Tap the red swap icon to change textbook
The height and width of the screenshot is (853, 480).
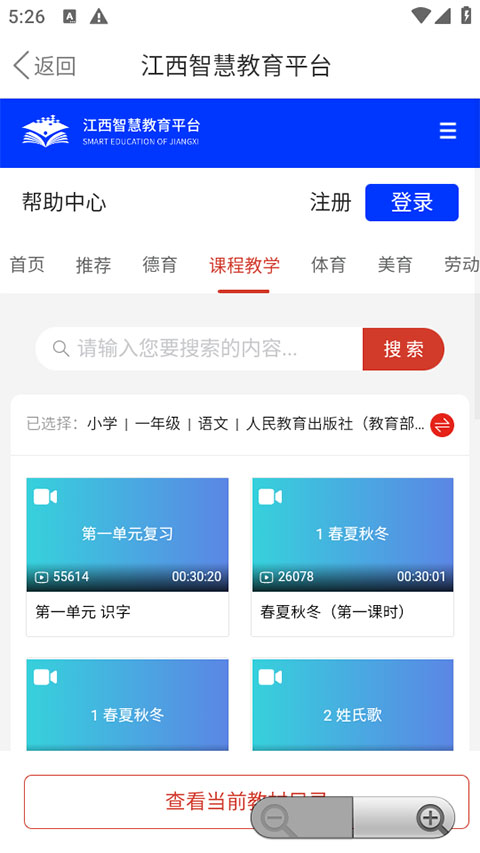442,425
